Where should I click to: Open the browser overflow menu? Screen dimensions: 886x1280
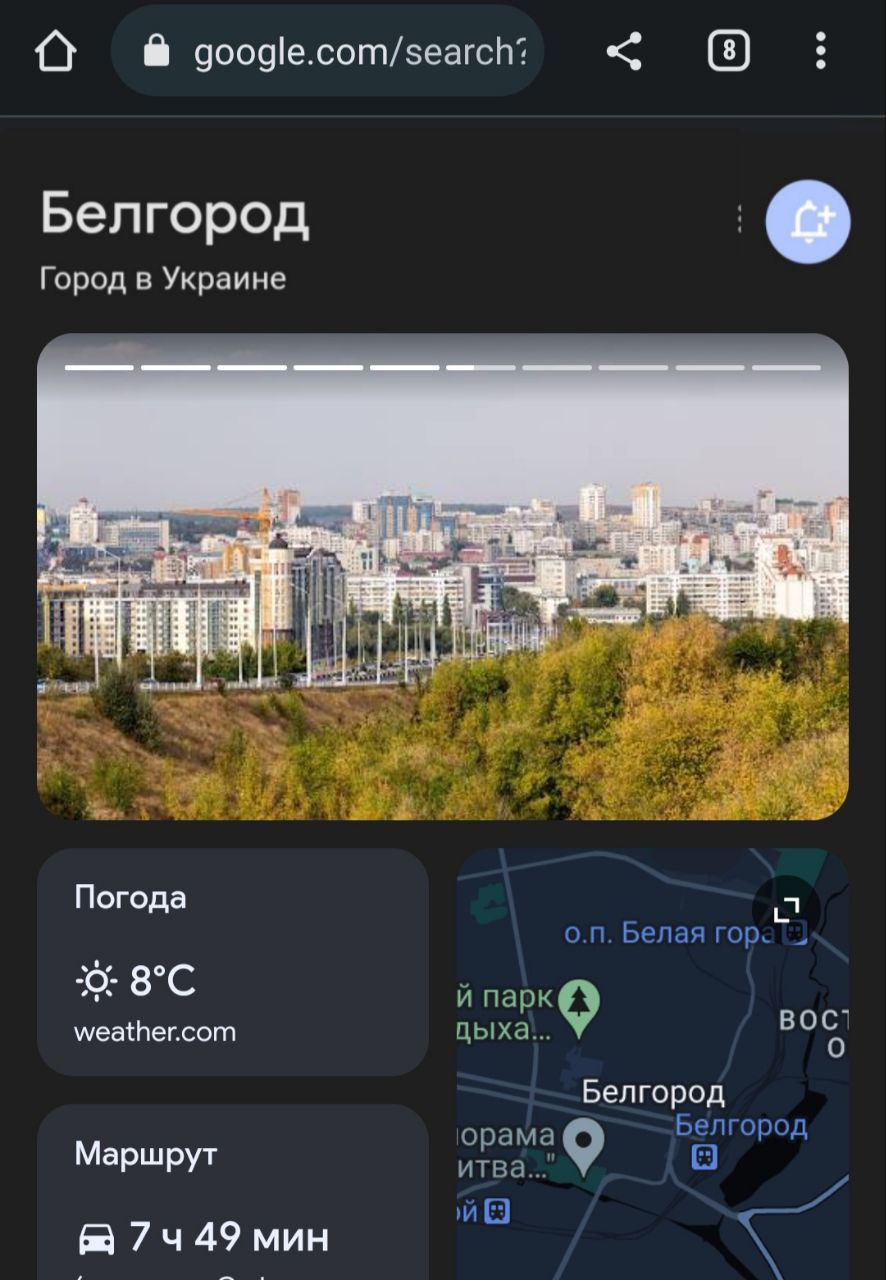pyautogui.click(x=820, y=51)
